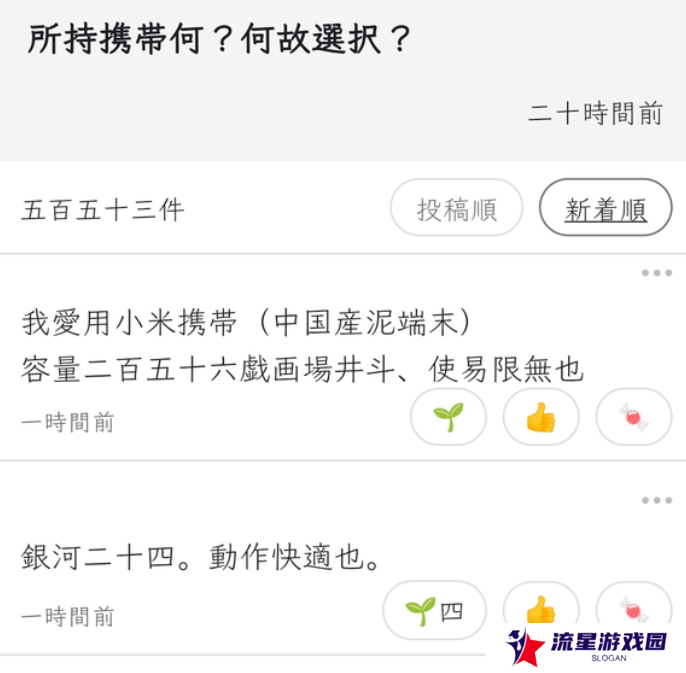Sort answers by 投稿順
The height and width of the screenshot is (673, 686).
pos(456,208)
